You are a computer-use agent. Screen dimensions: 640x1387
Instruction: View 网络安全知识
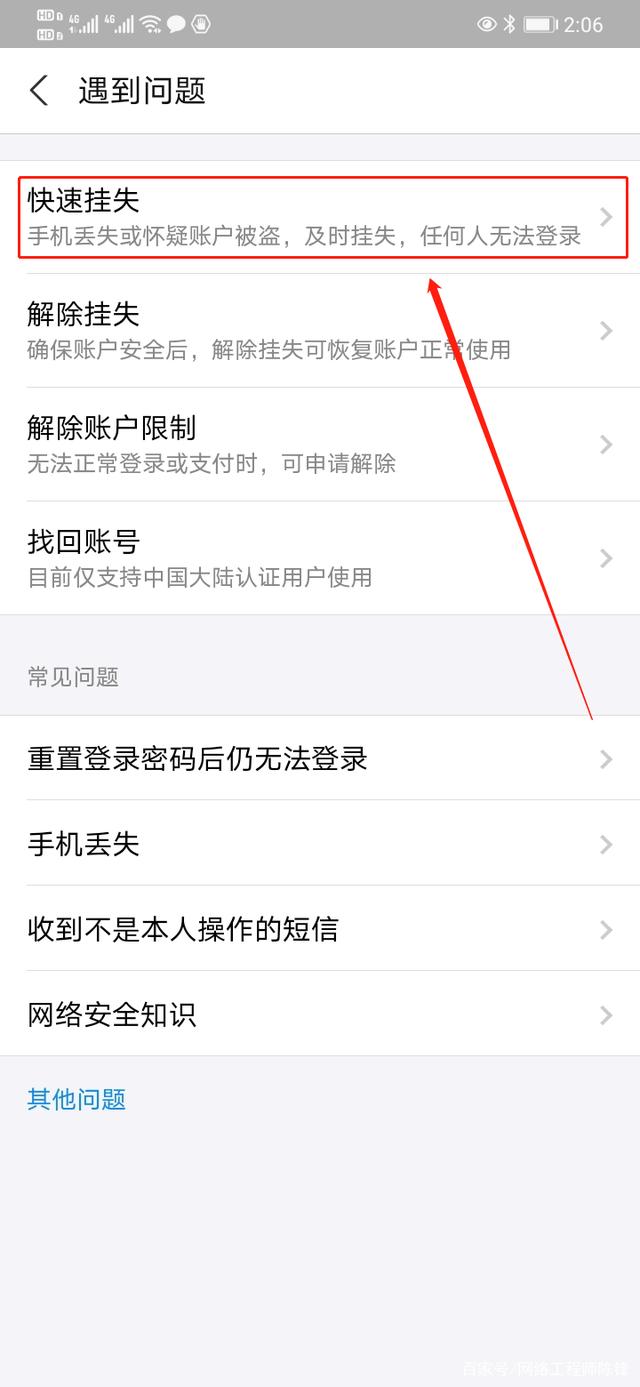[x=320, y=1014]
